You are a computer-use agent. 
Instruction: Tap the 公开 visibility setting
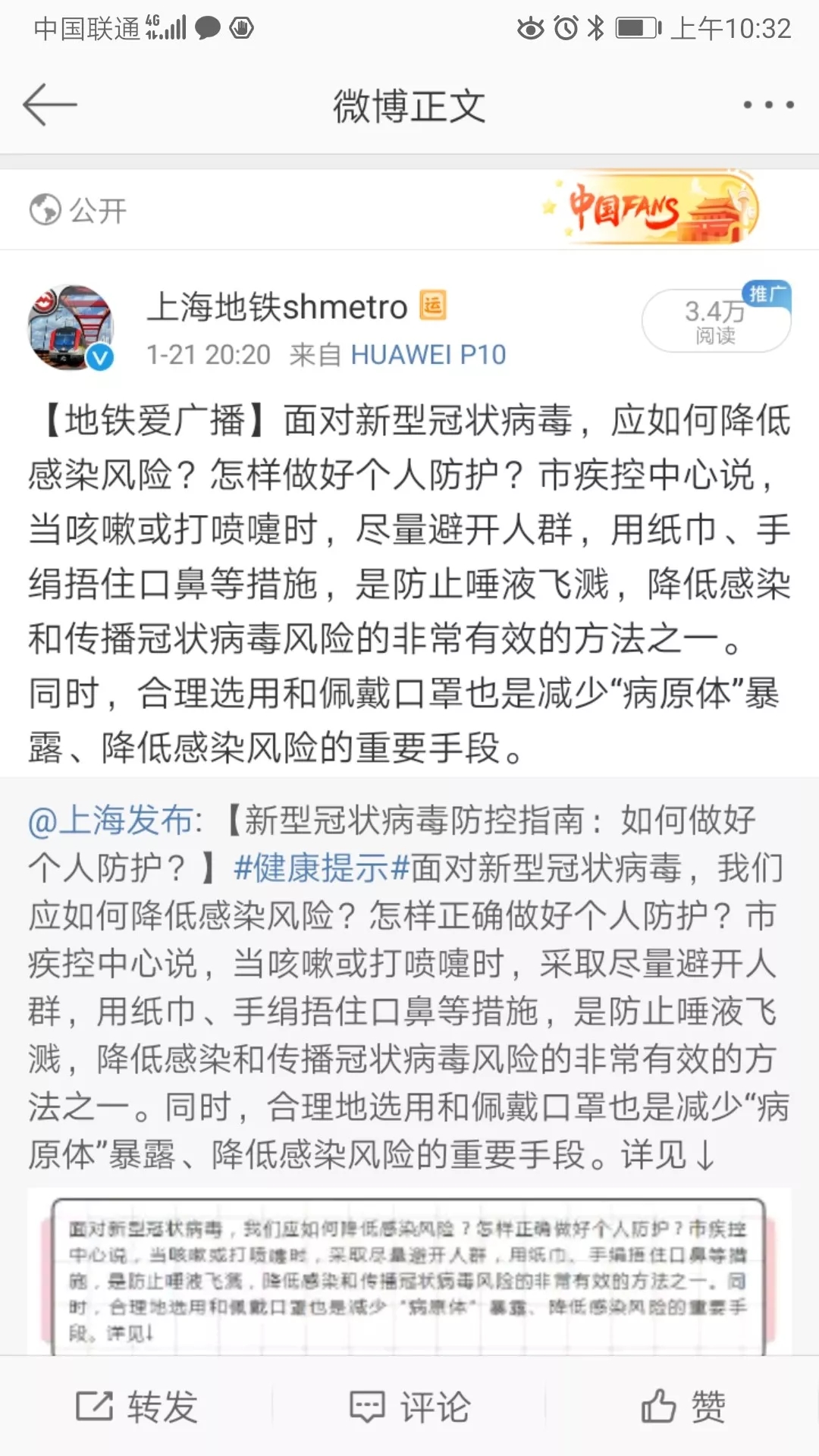coord(78,210)
